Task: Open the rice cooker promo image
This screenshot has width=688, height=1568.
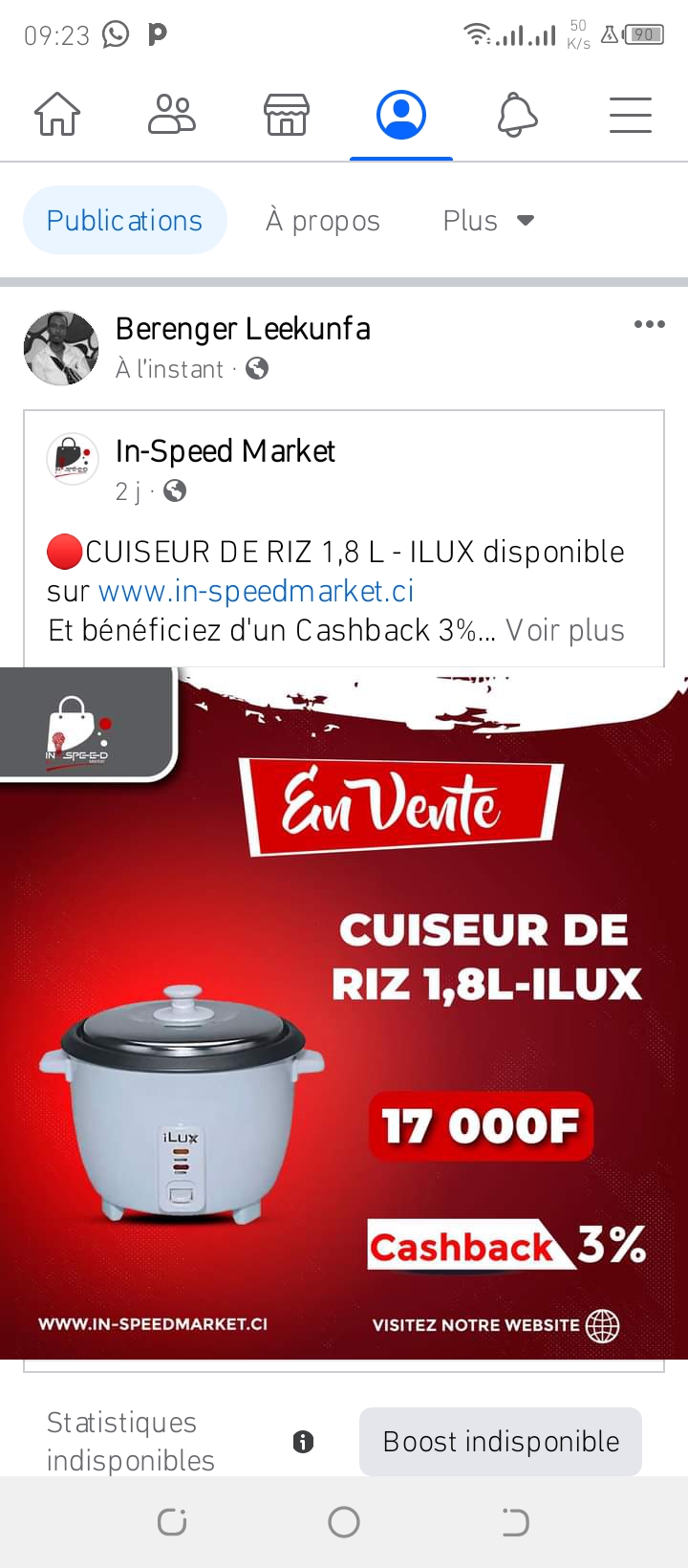Action: point(344,1013)
